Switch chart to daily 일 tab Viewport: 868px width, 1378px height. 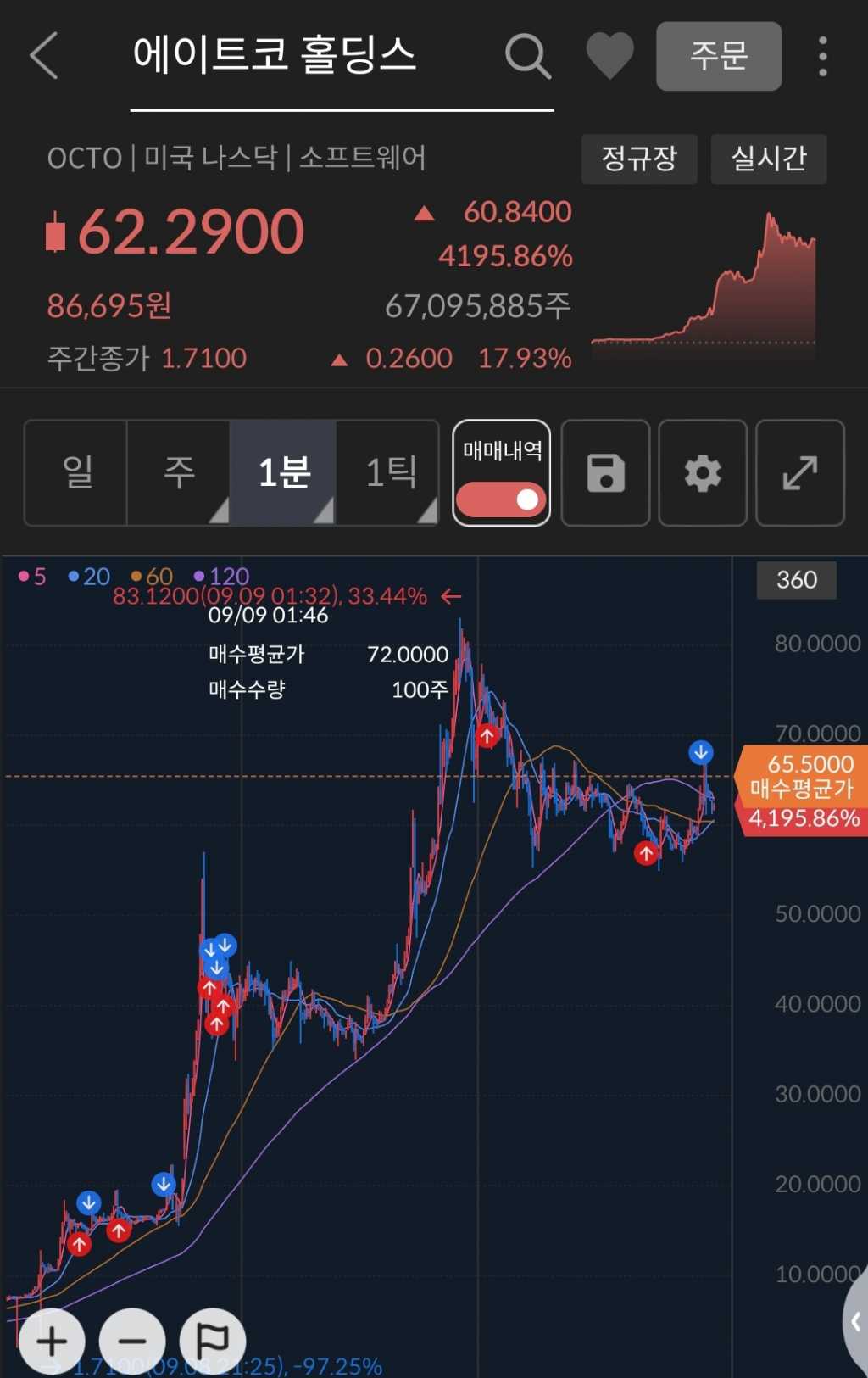click(x=77, y=472)
